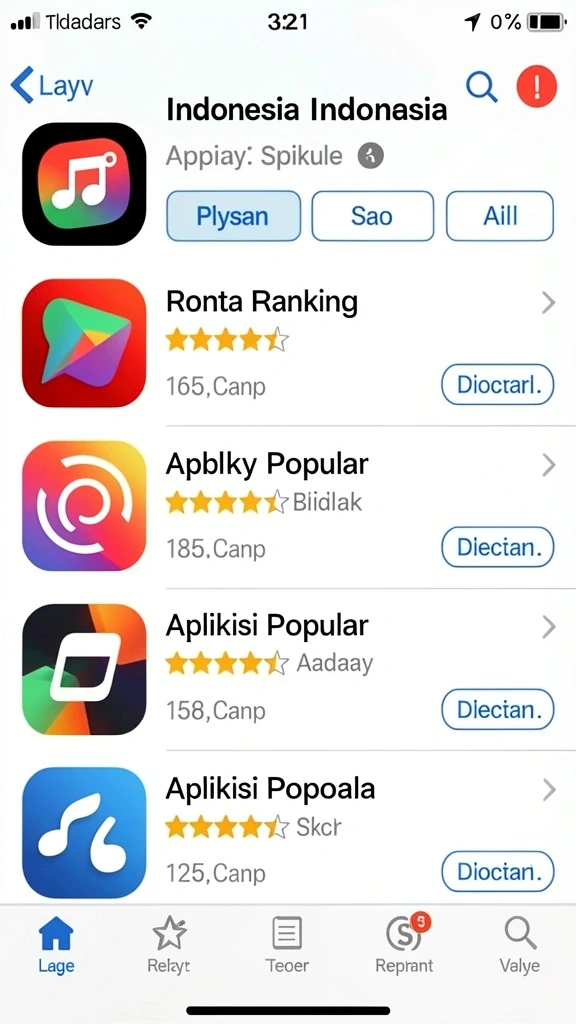Tap the download button for Apblky Popular

coord(498,547)
